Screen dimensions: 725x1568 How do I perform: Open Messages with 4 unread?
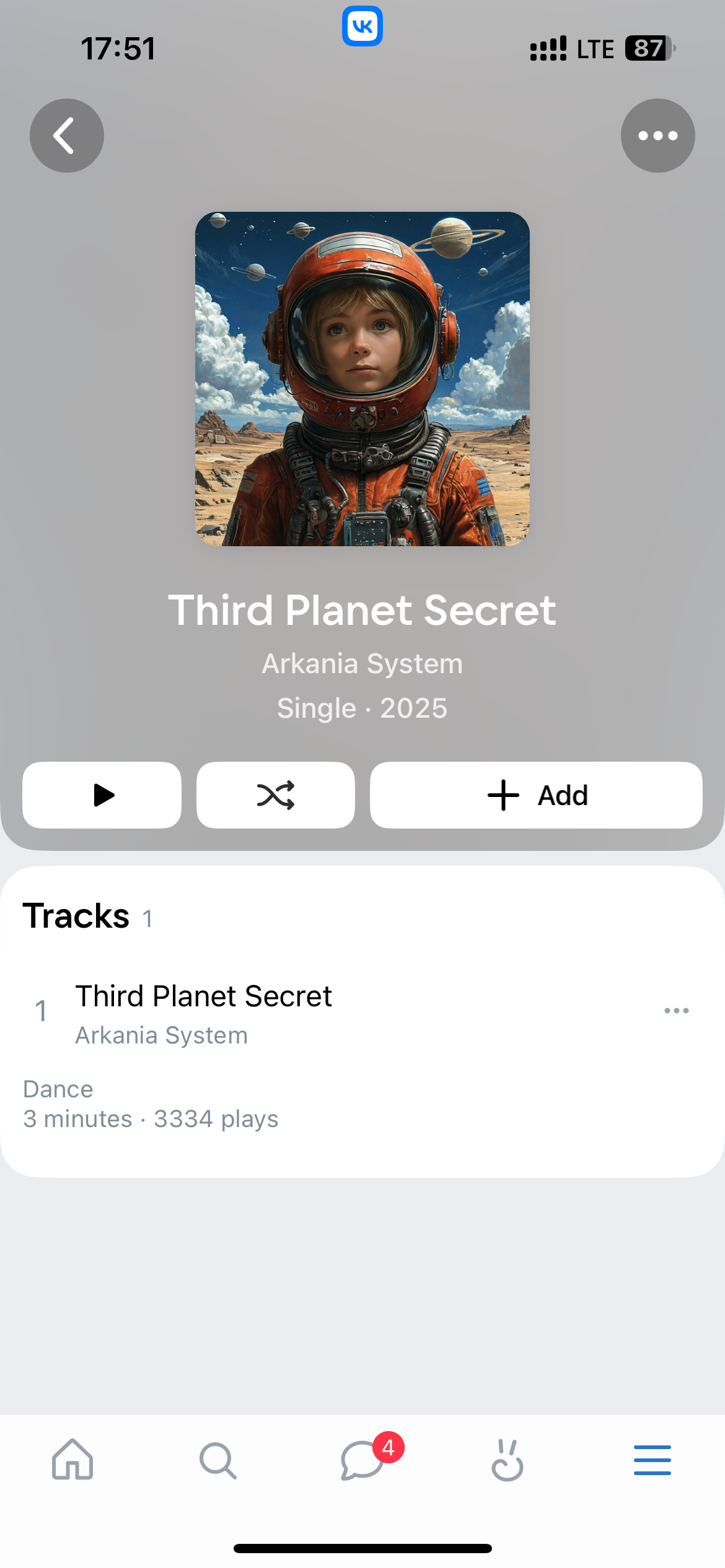[x=362, y=1460]
